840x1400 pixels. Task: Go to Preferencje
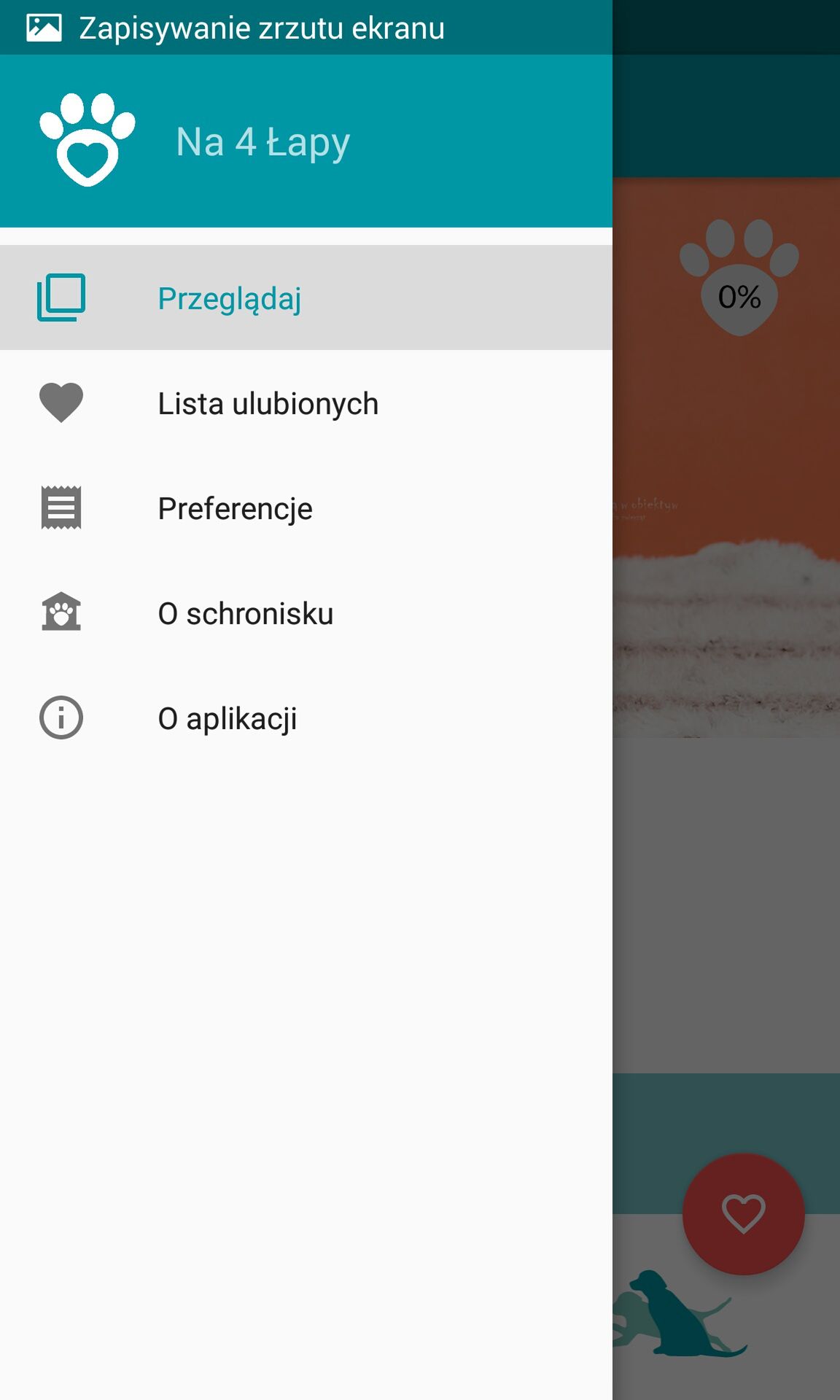306,507
